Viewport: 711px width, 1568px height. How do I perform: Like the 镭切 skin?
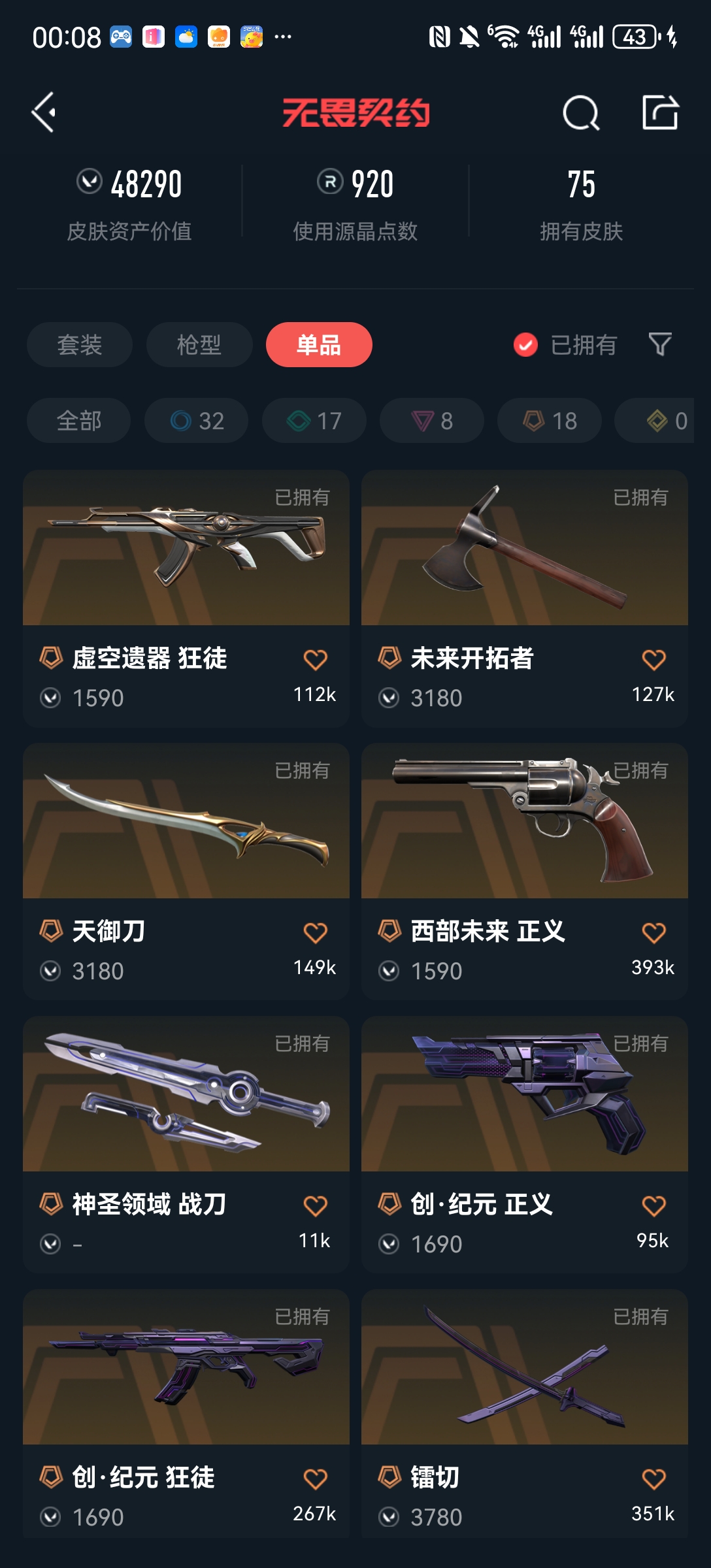[653, 1479]
